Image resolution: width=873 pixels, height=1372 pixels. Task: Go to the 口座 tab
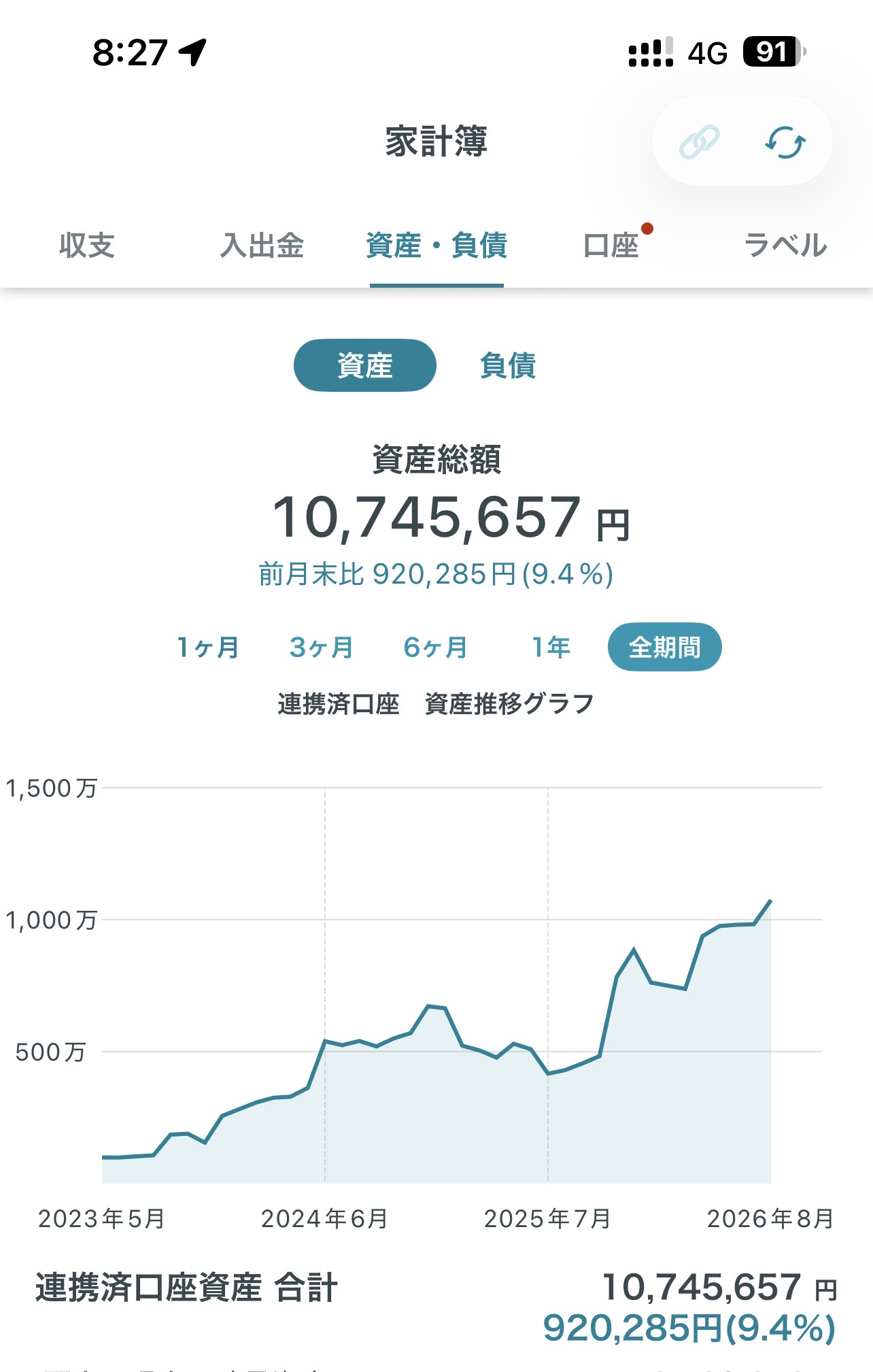(x=611, y=245)
